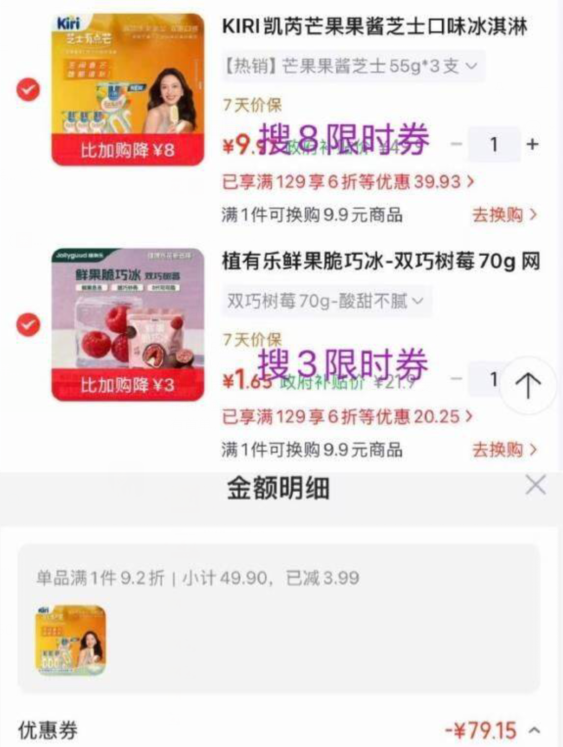563x747 pixels.
Task: View the 20.25 discount details
Action: click(348, 417)
